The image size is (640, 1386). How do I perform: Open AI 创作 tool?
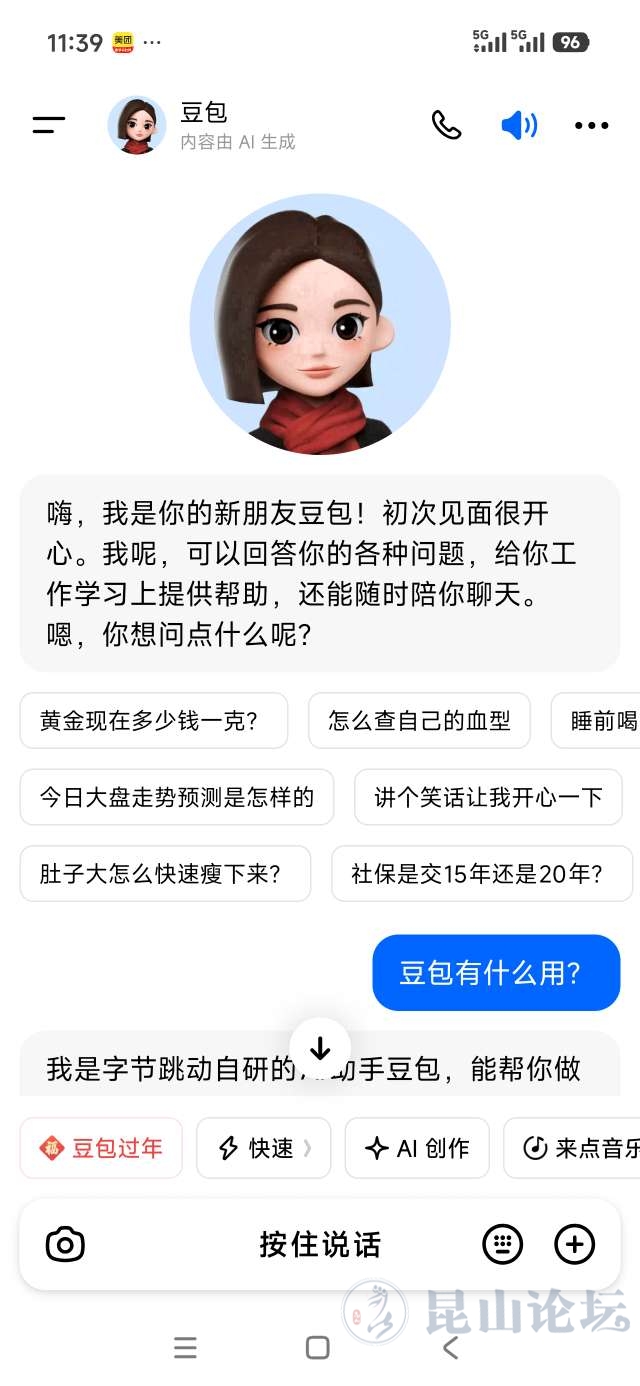click(x=417, y=1148)
